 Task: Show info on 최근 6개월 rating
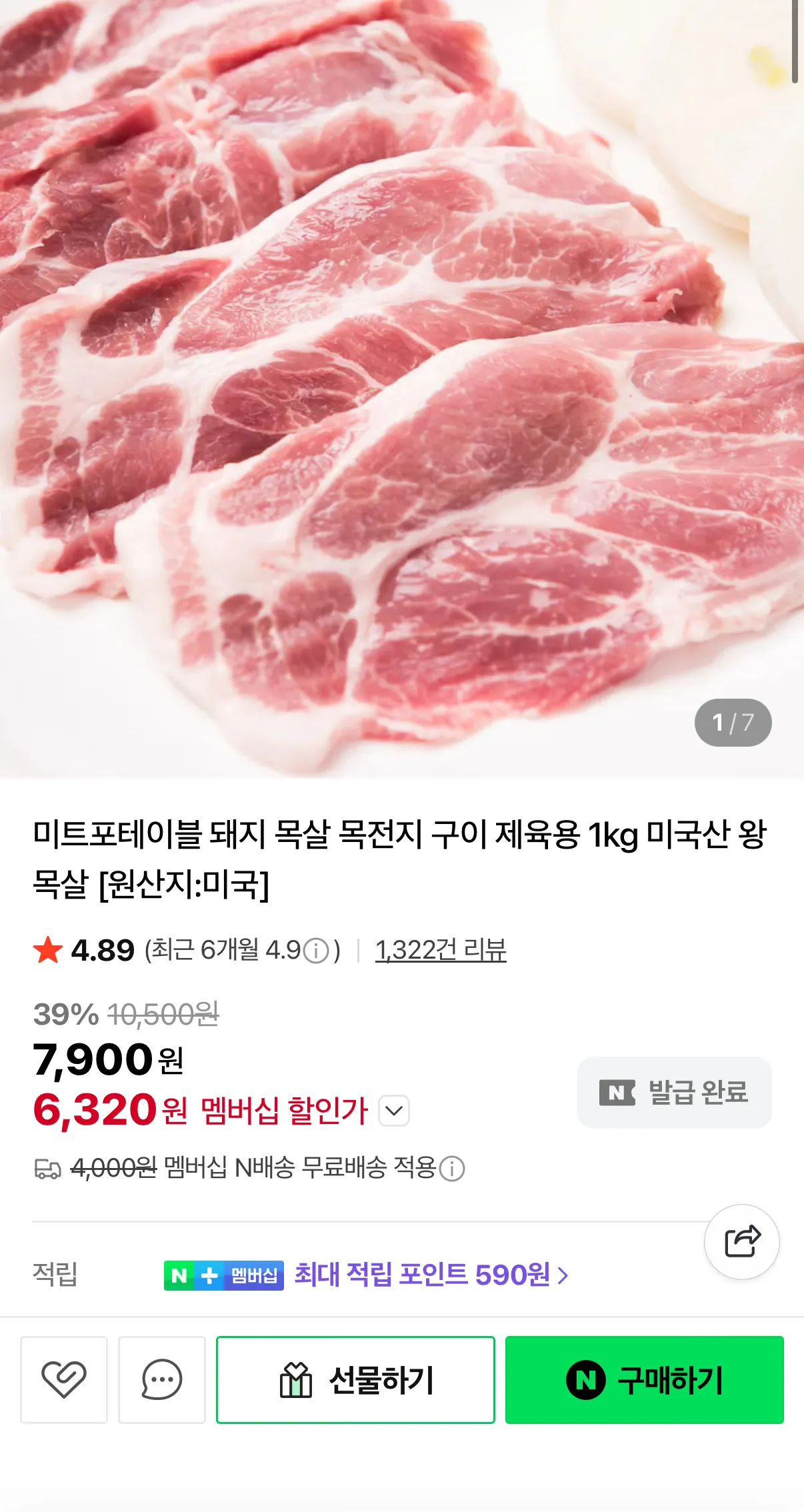click(x=316, y=951)
